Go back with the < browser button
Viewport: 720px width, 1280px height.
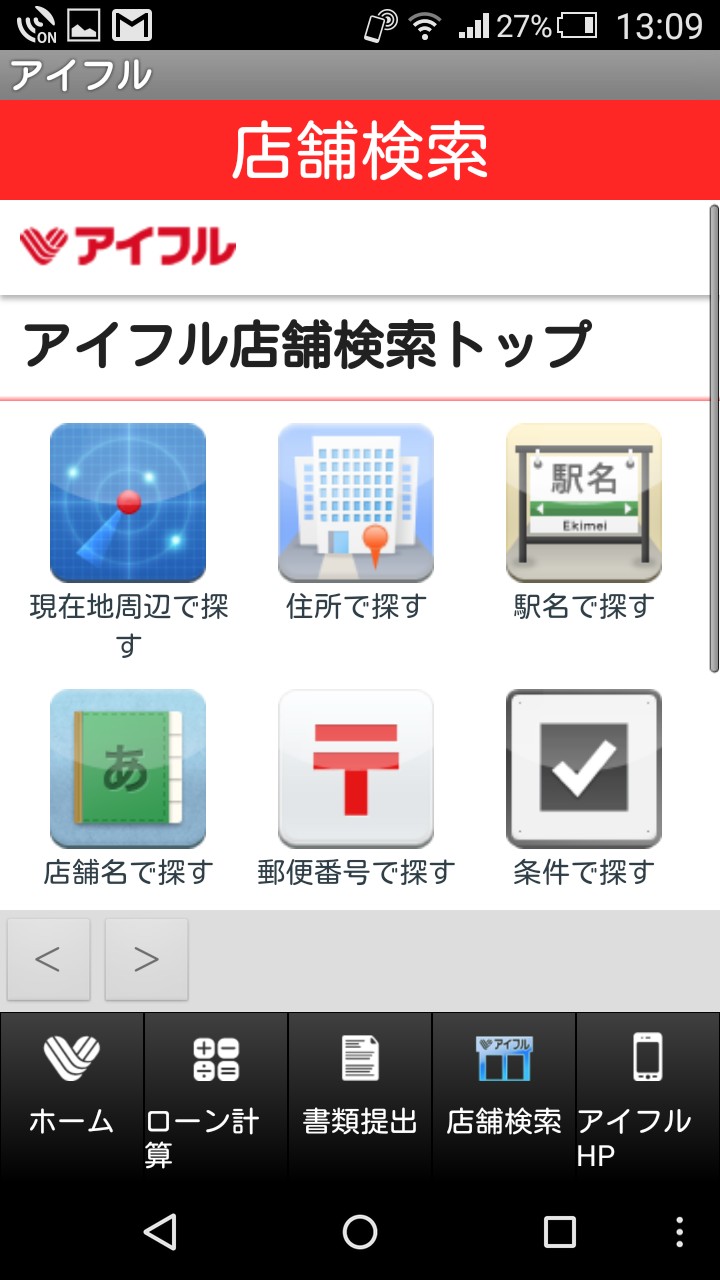pos(48,960)
